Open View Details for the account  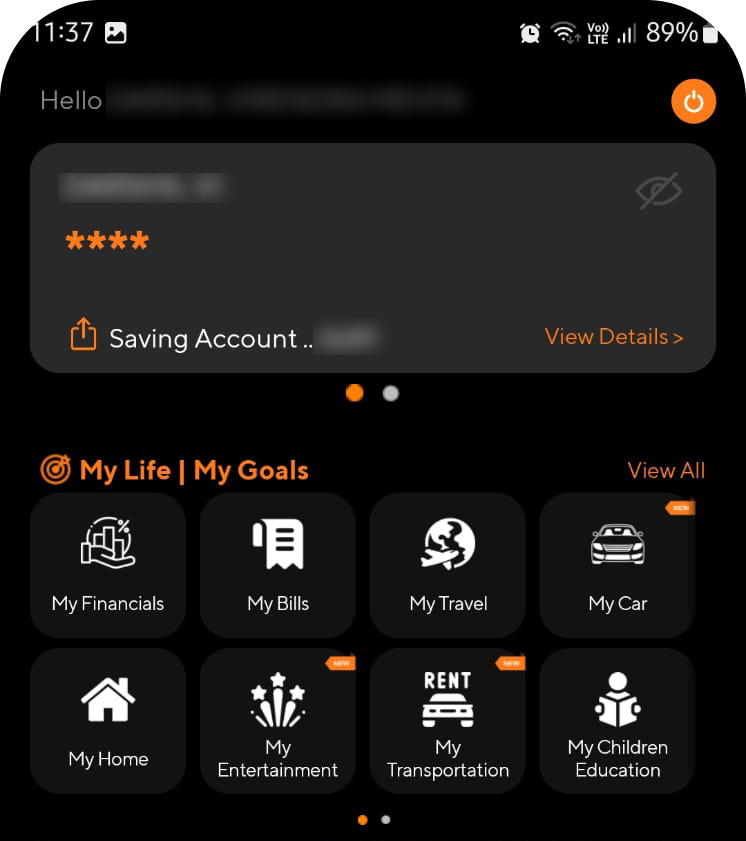[x=613, y=337]
